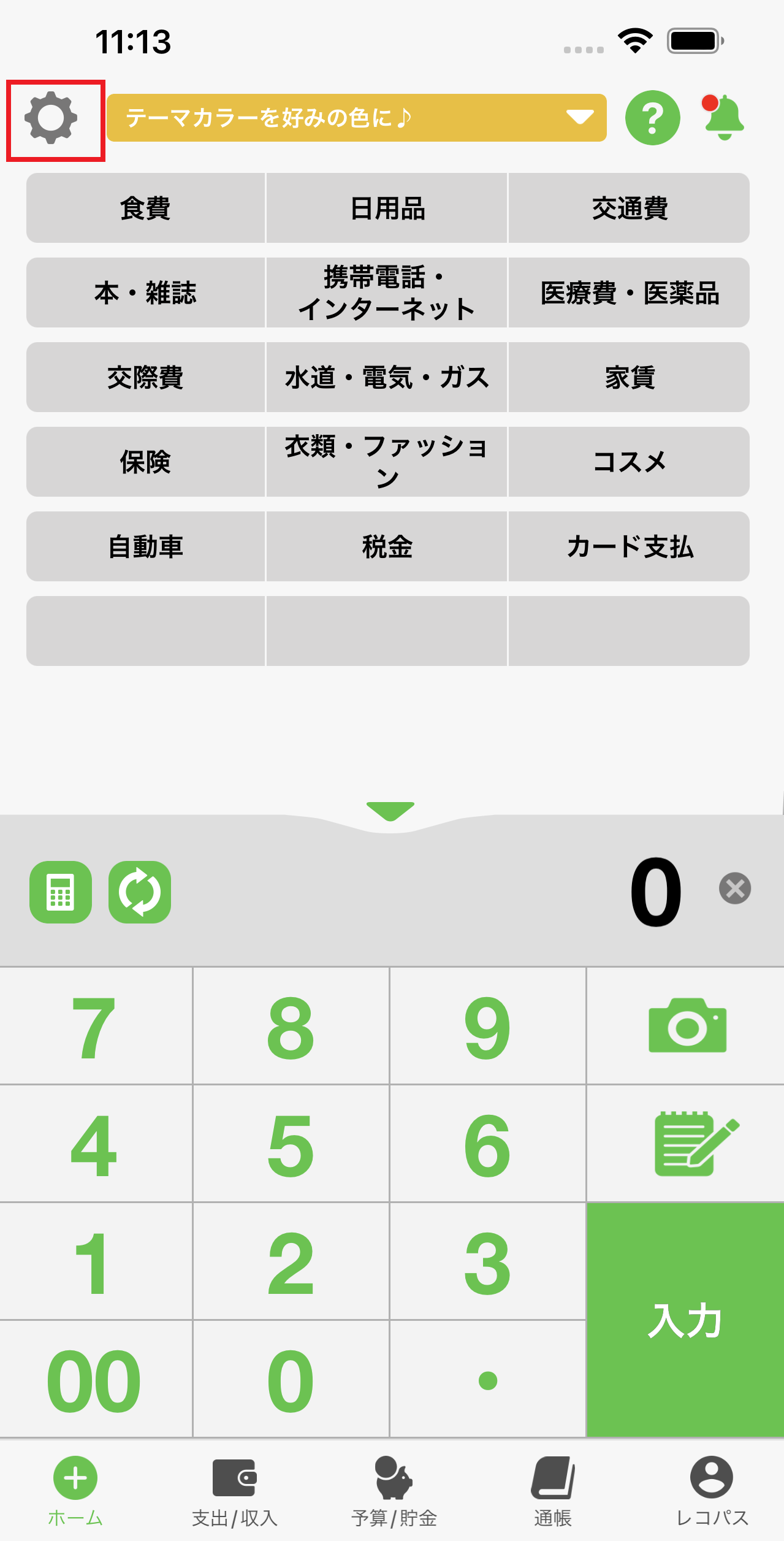Switch to the 支出/収入 tab
This screenshot has height=1541, width=784.
(x=235, y=1491)
